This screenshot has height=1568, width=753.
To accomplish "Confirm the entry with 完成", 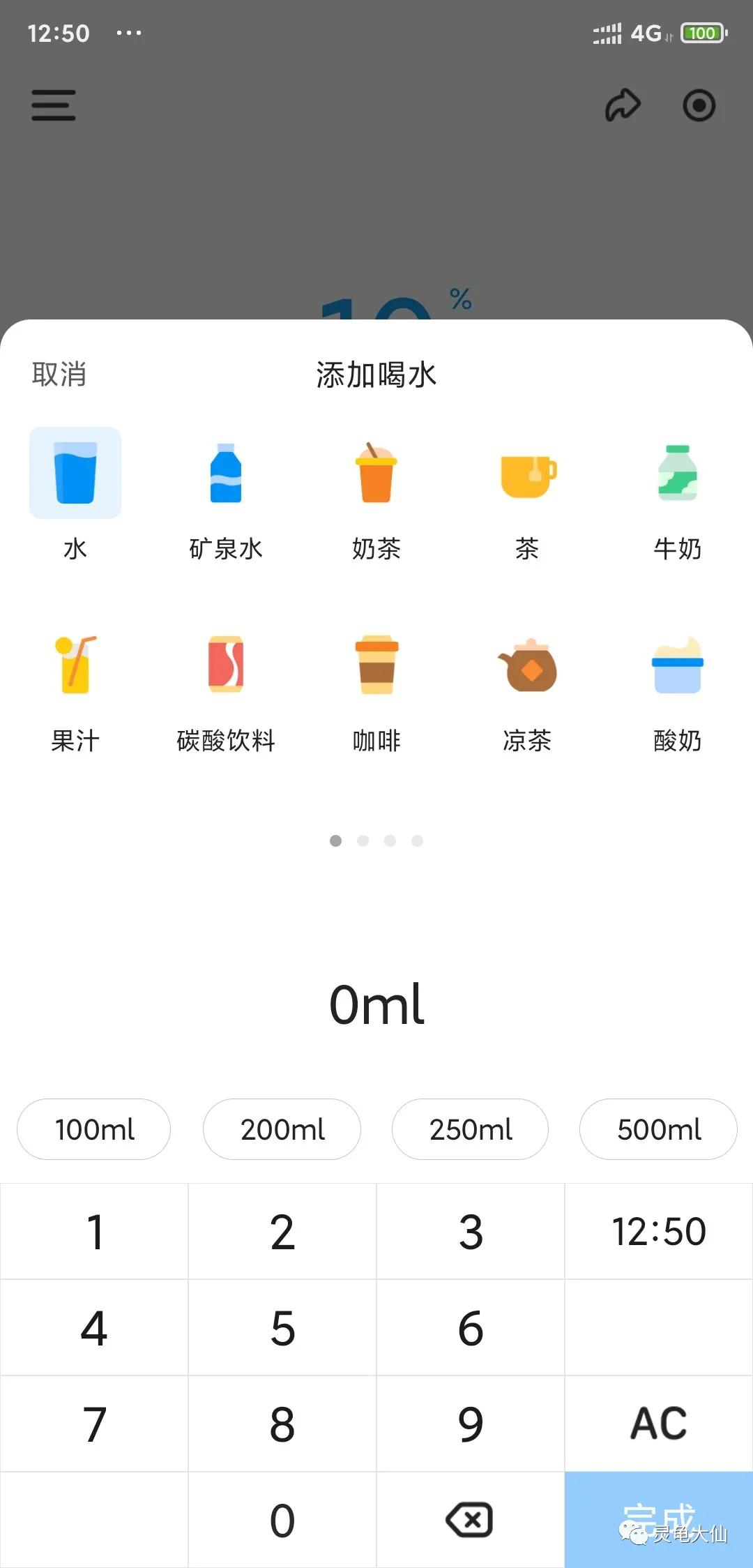I will point(658,1520).
